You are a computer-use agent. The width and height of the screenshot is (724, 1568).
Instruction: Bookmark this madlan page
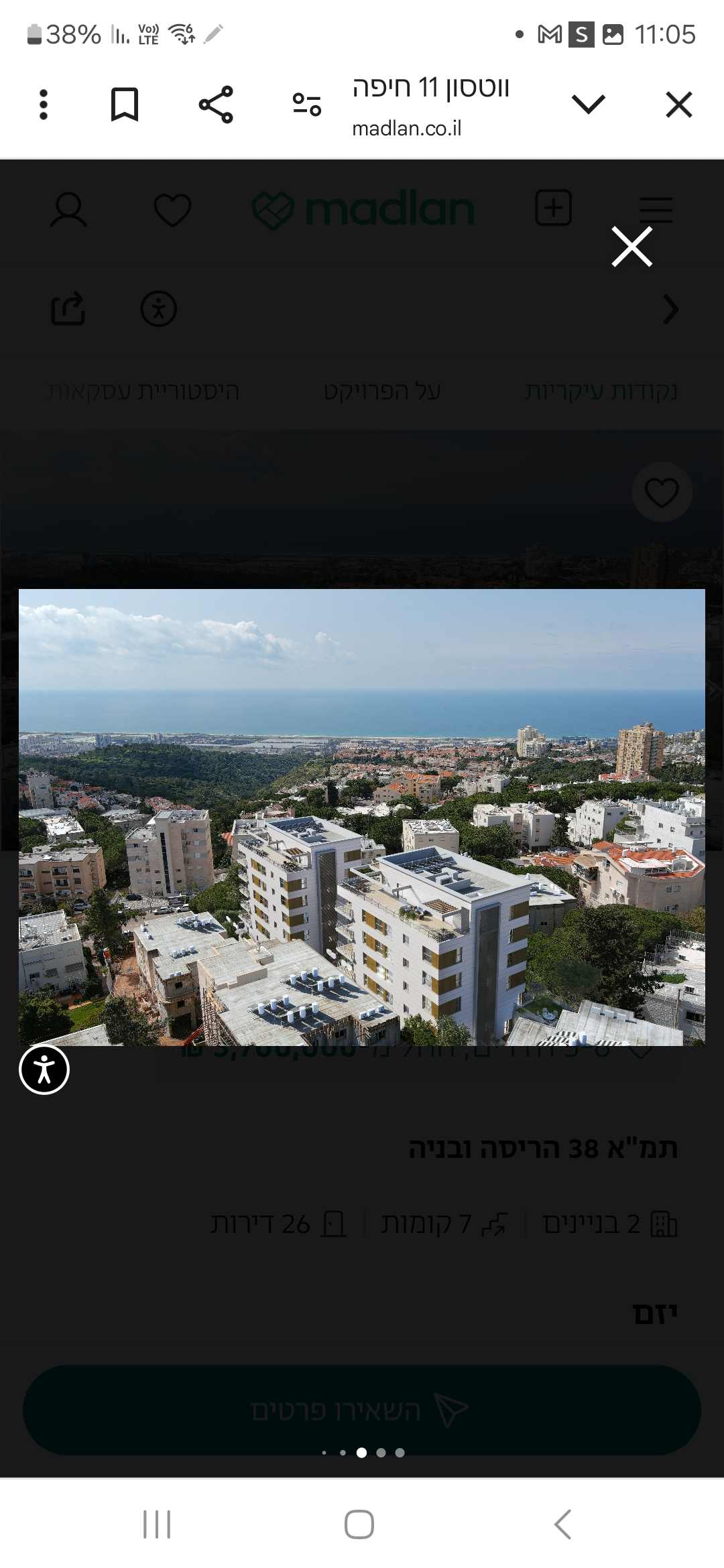[125, 105]
